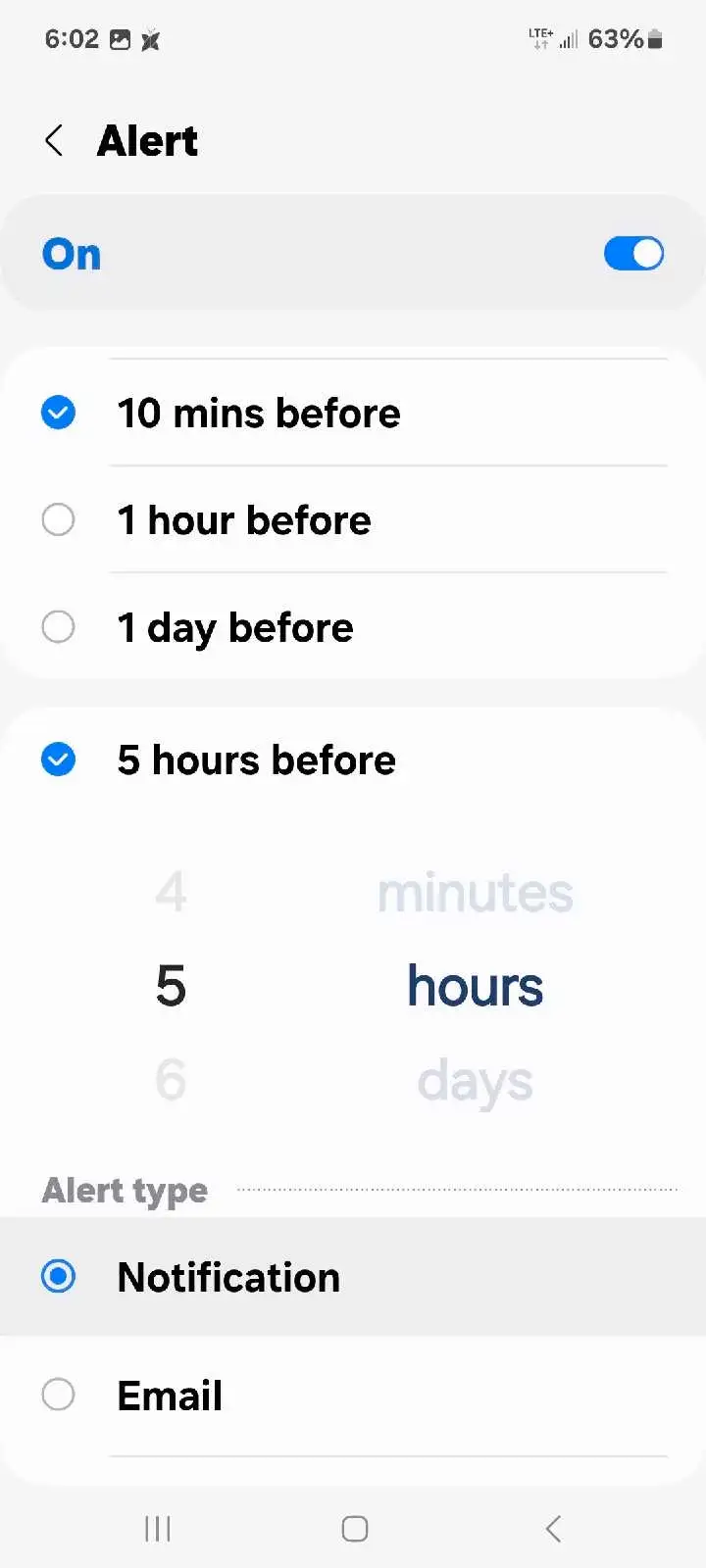Select 1 day before alert
This screenshot has height=1568, width=706.
click(59, 626)
